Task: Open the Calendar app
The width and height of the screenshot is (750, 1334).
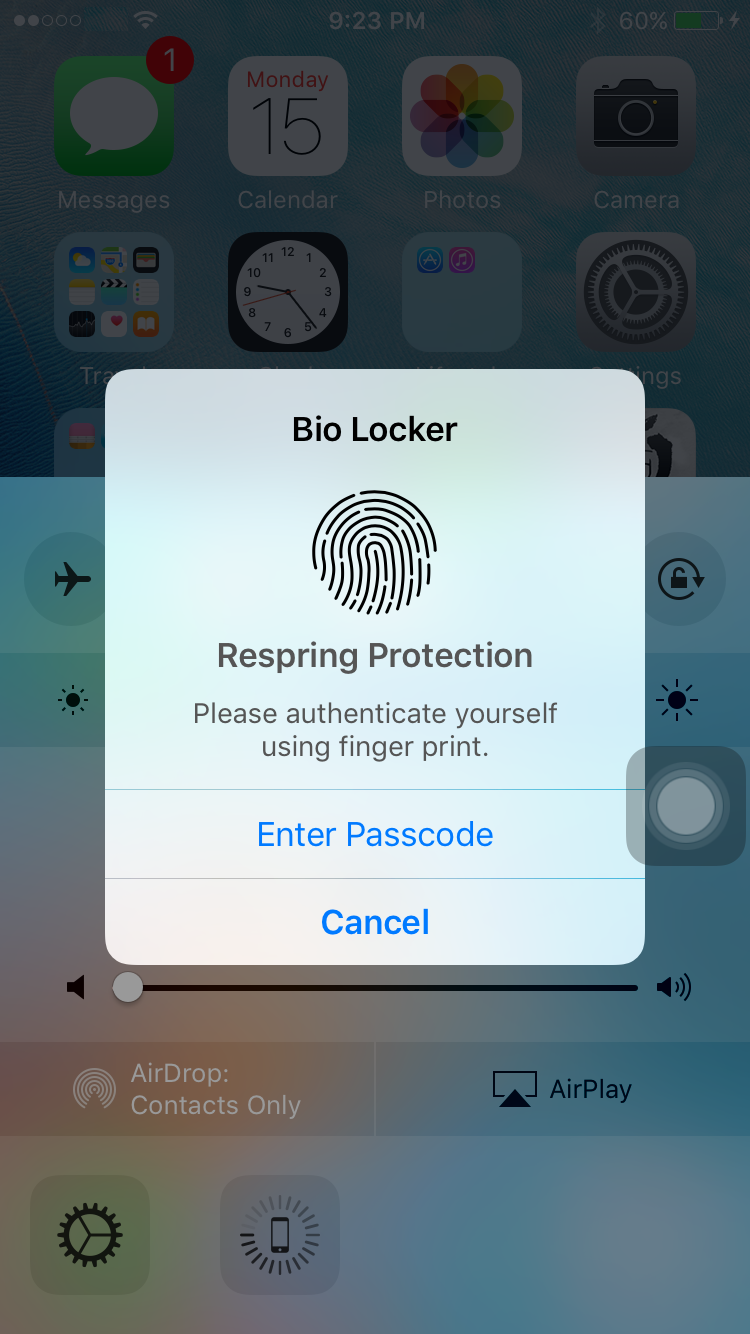Action: click(x=288, y=117)
